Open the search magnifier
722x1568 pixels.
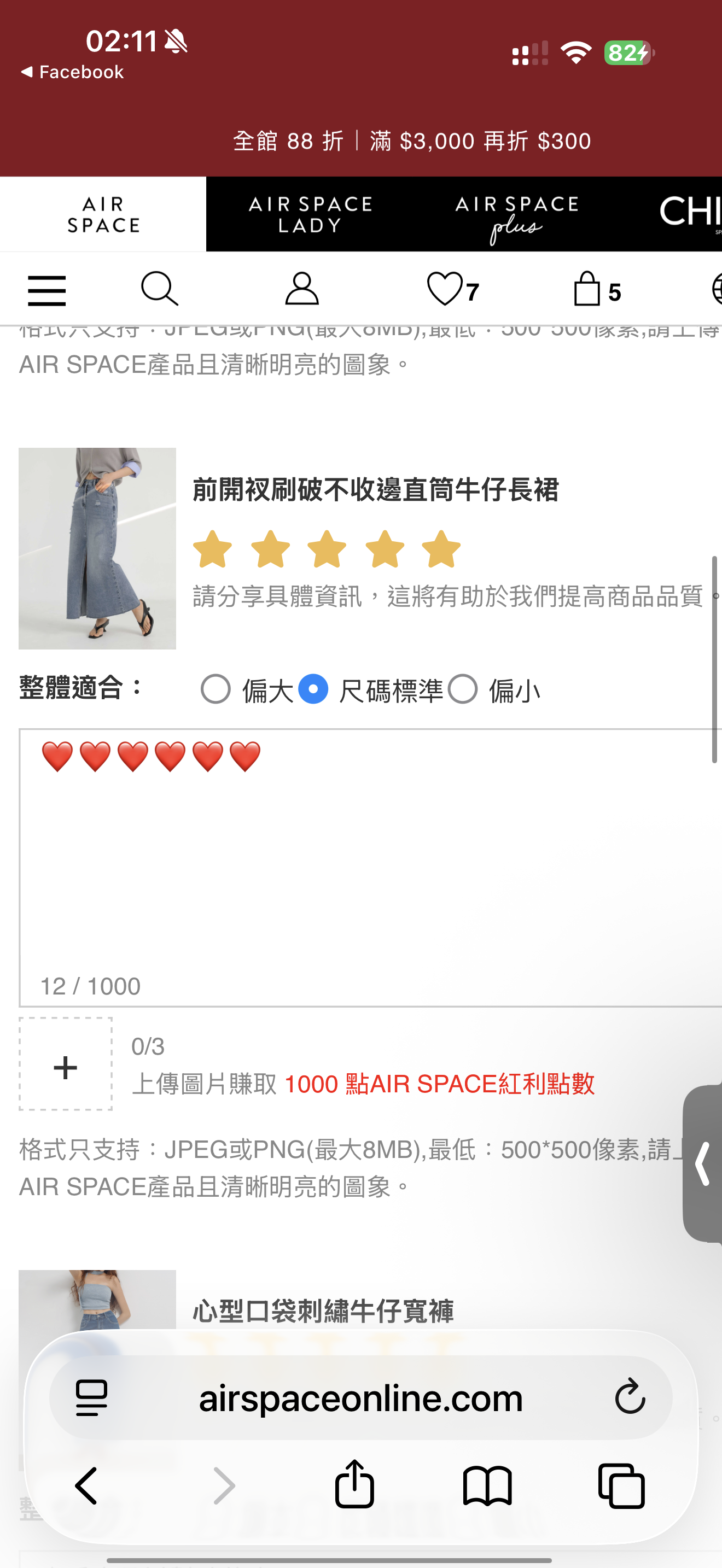coord(160,289)
